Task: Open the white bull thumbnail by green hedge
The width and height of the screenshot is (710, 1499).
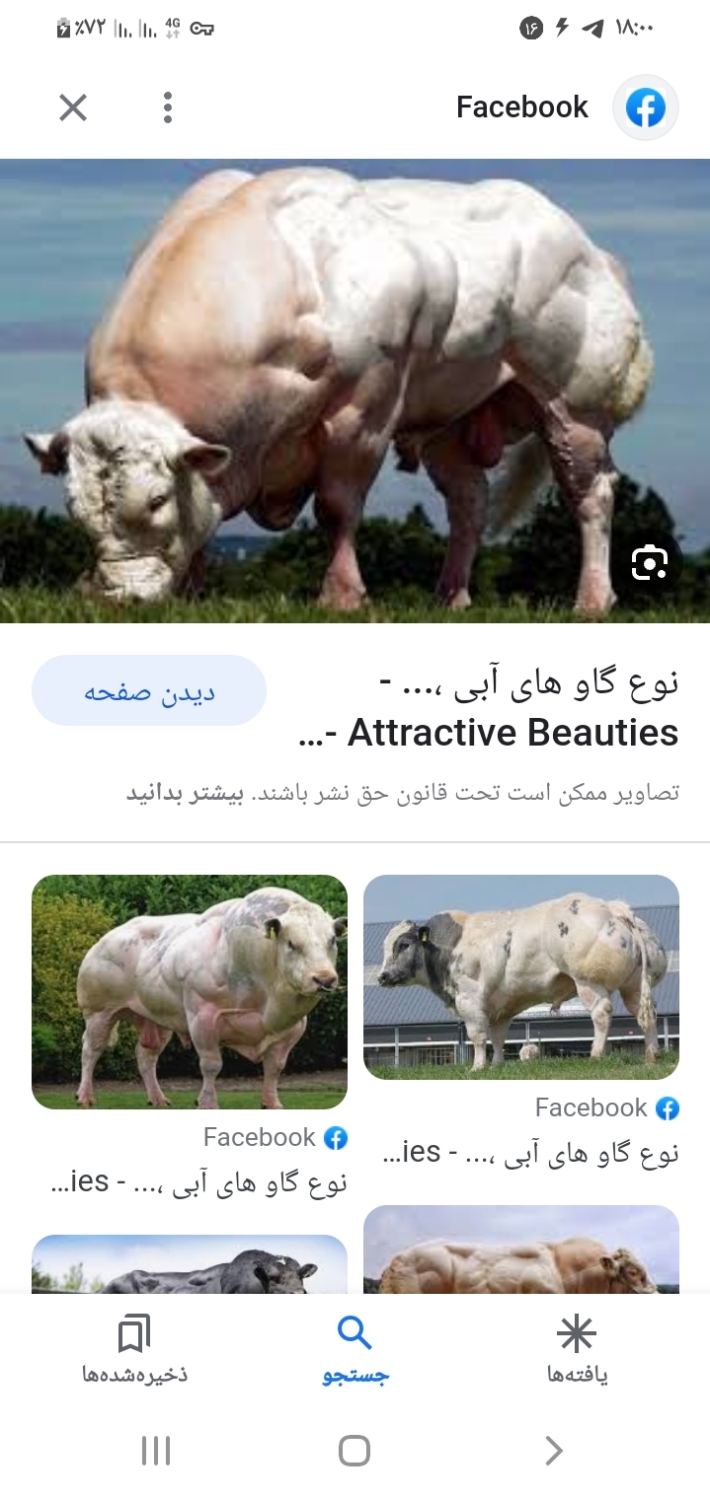Action: pos(190,991)
